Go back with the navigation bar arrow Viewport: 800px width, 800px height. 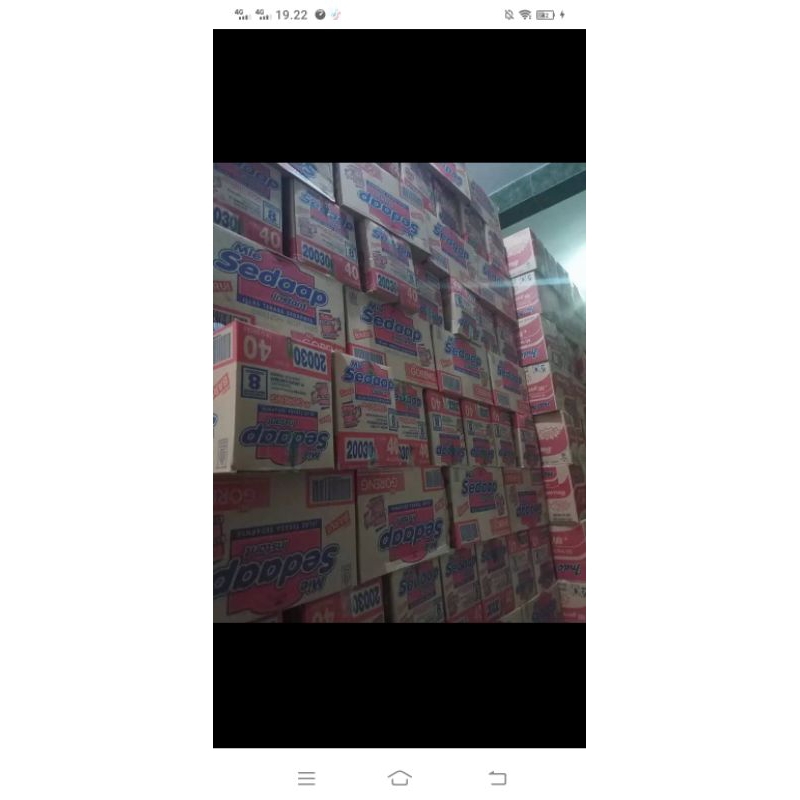point(497,778)
